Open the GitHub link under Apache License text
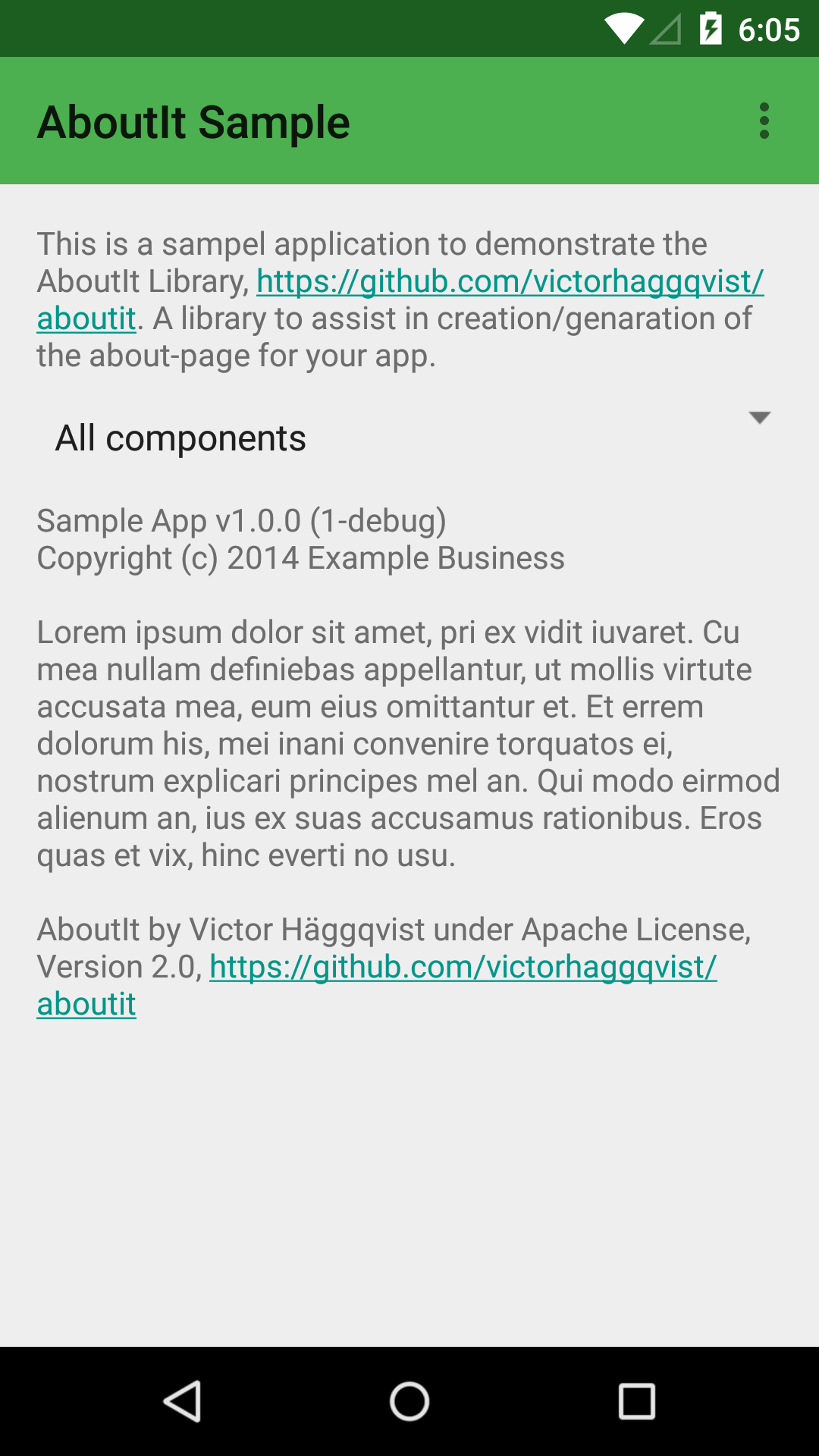Image resolution: width=819 pixels, height=1456 pixels. [463, 968]
